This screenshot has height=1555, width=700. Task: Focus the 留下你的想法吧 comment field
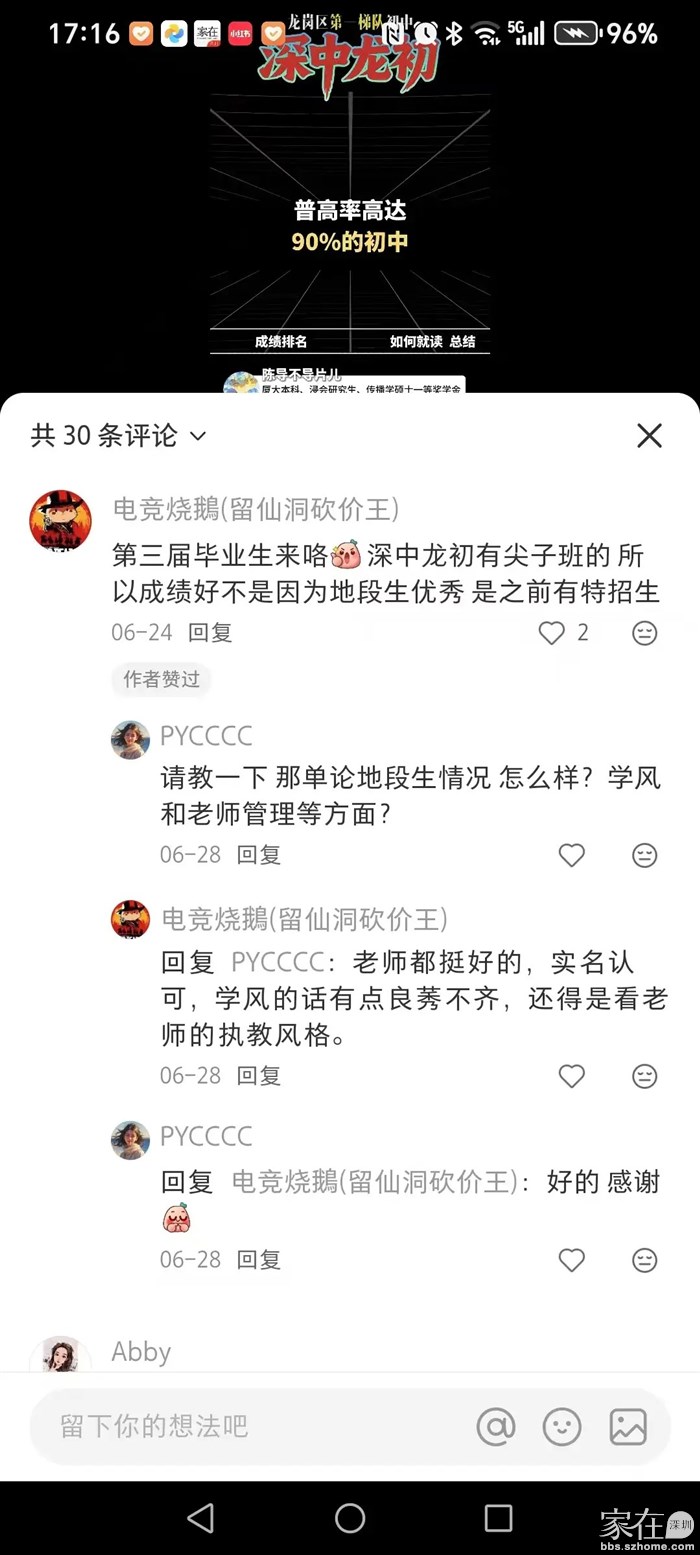pyautogui.click(x=250, y=1426)
